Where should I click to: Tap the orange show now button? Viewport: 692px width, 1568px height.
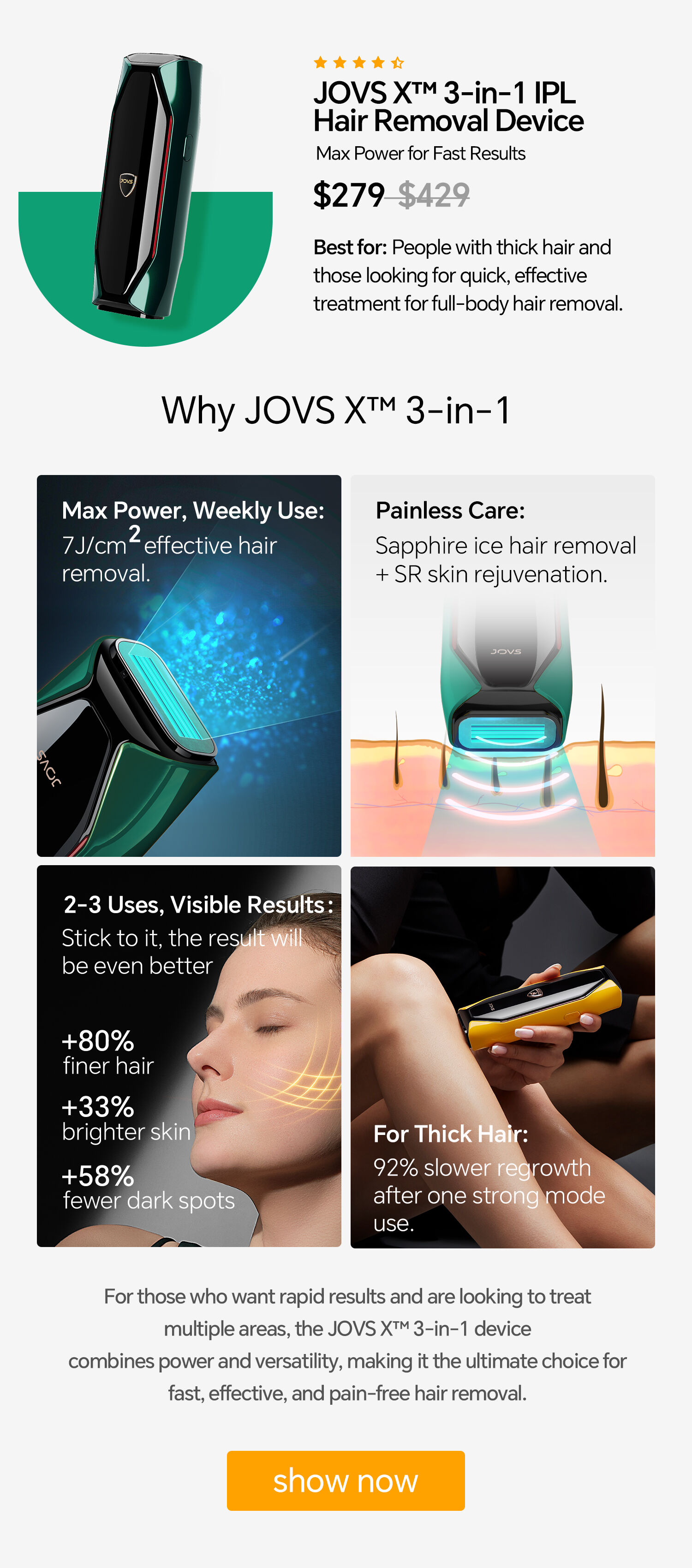pyautogui.click(x=346, y=1480)
